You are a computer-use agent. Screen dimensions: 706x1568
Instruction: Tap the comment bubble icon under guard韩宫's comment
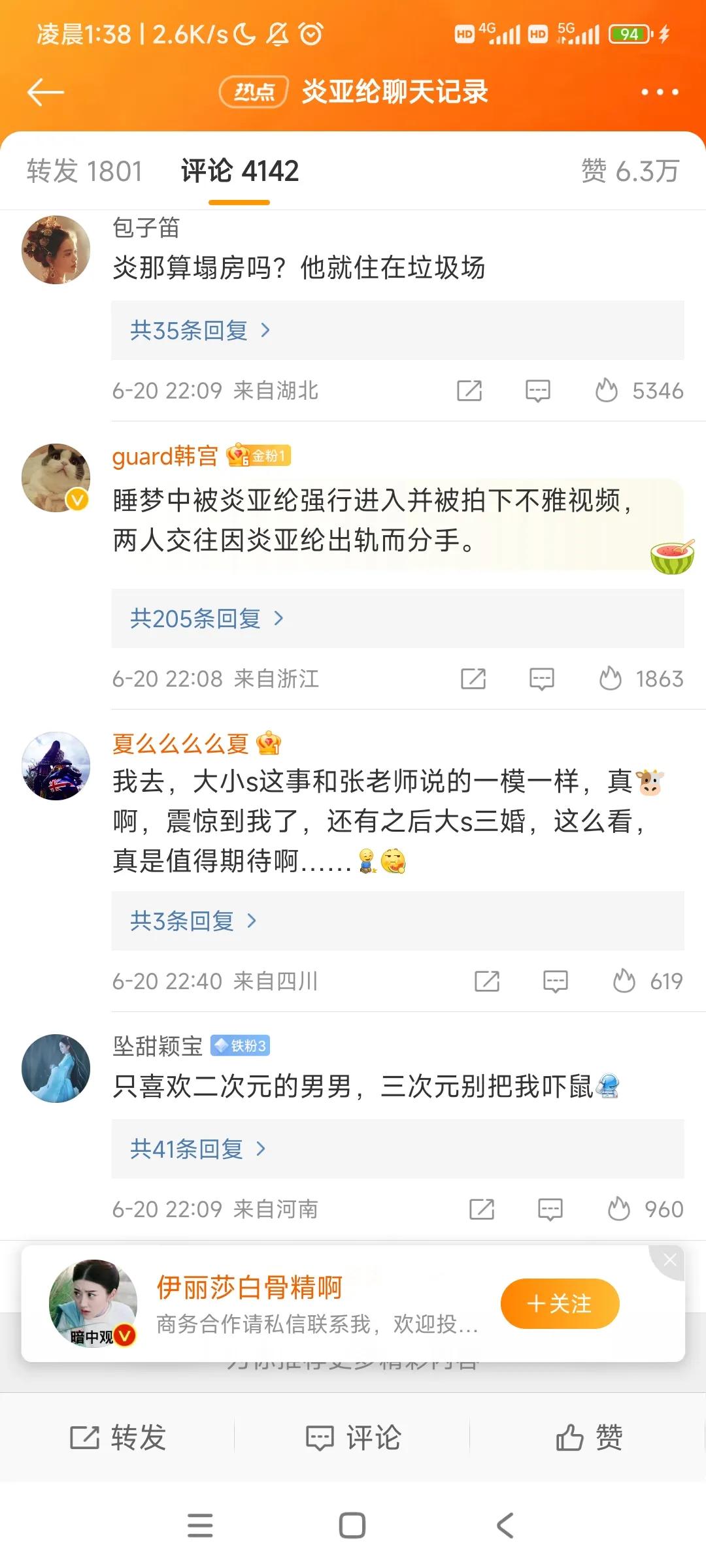click(540, 679)
